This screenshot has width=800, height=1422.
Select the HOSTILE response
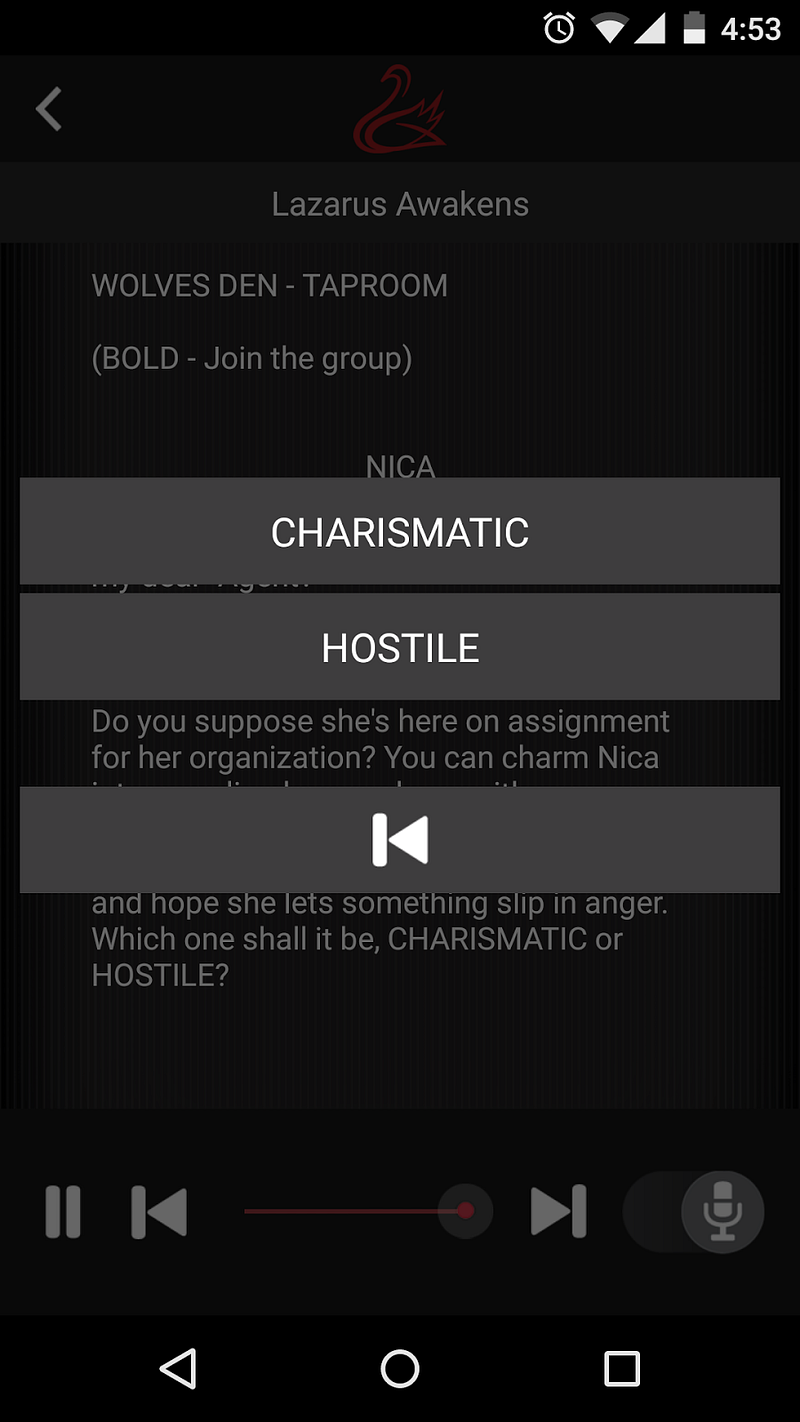coord(400,648)
